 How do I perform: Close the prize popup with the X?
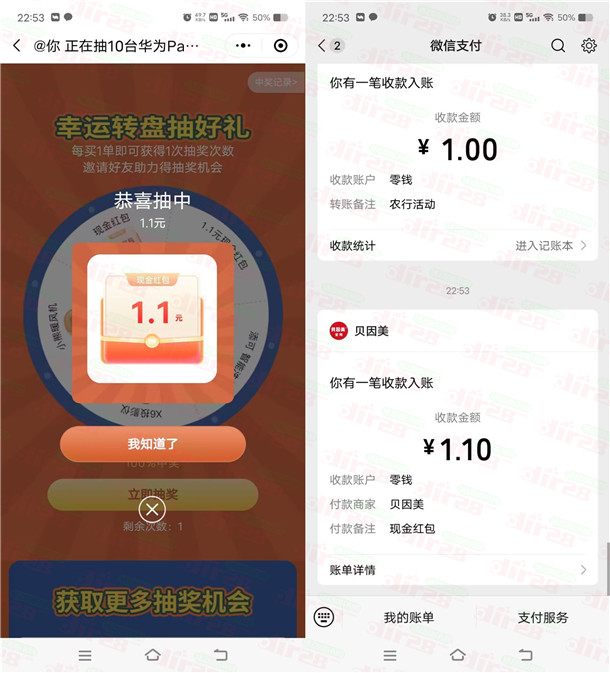click(152, 511)
